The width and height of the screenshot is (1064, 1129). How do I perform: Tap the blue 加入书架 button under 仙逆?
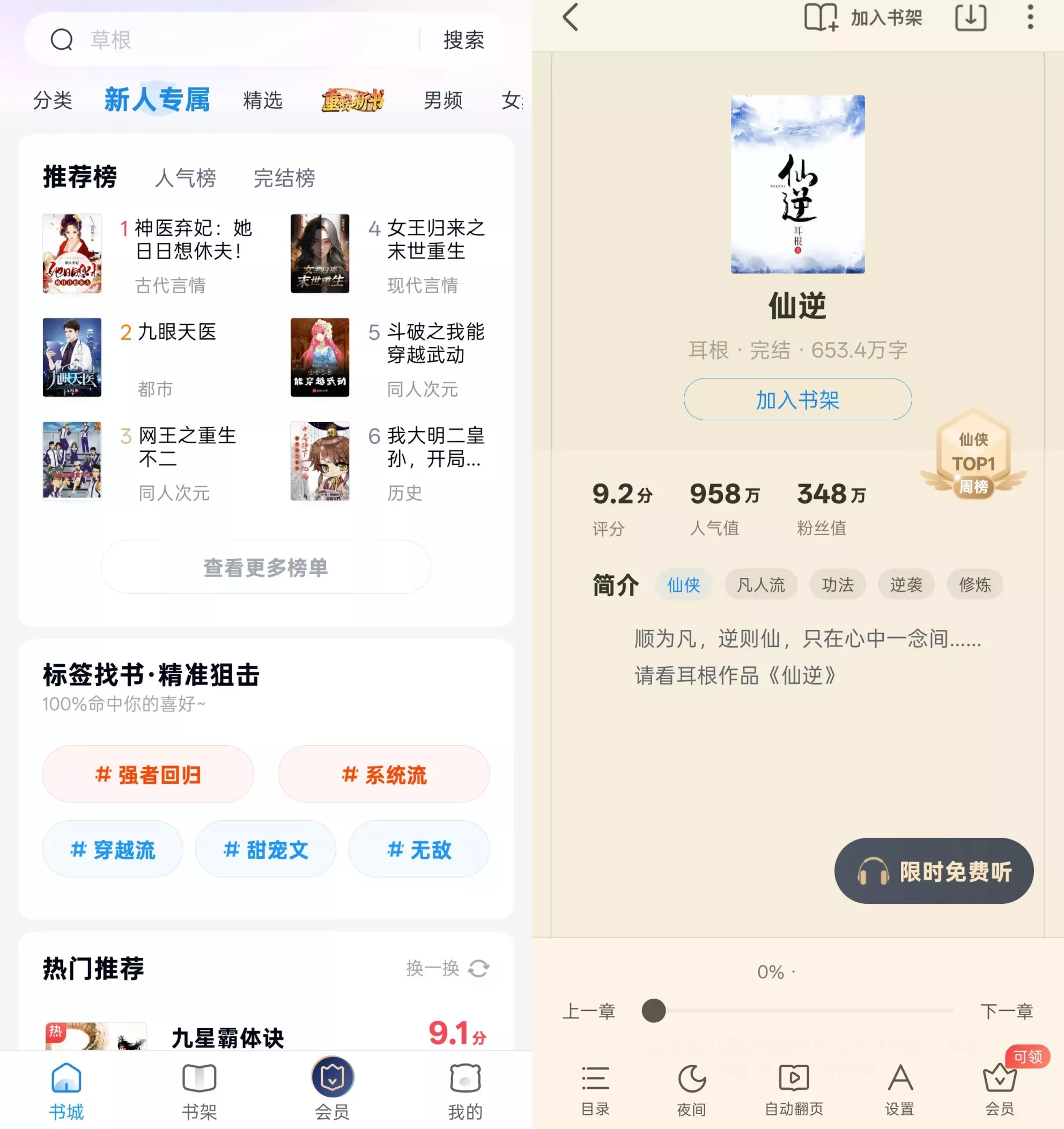797,399
